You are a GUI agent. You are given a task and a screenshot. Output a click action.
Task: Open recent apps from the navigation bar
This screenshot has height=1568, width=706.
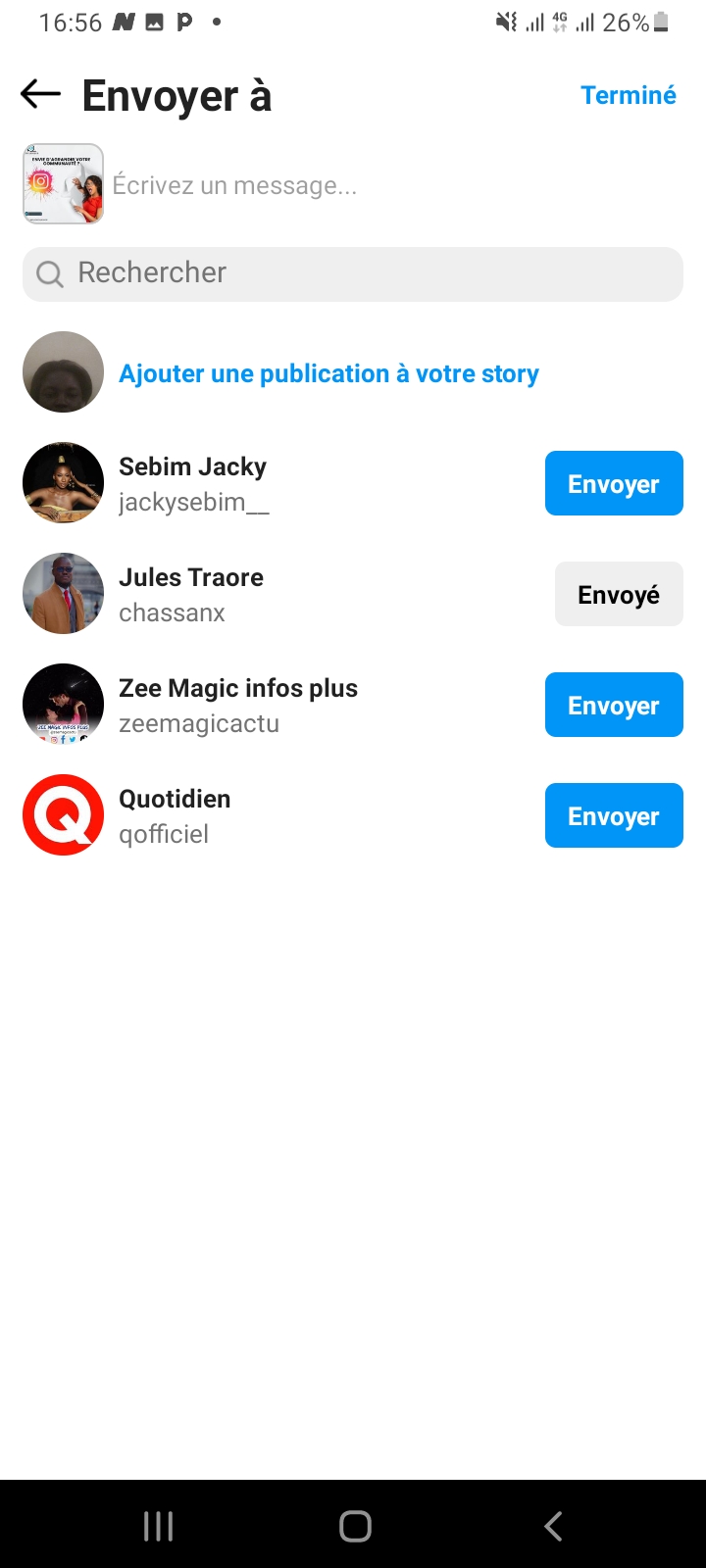158,1526
